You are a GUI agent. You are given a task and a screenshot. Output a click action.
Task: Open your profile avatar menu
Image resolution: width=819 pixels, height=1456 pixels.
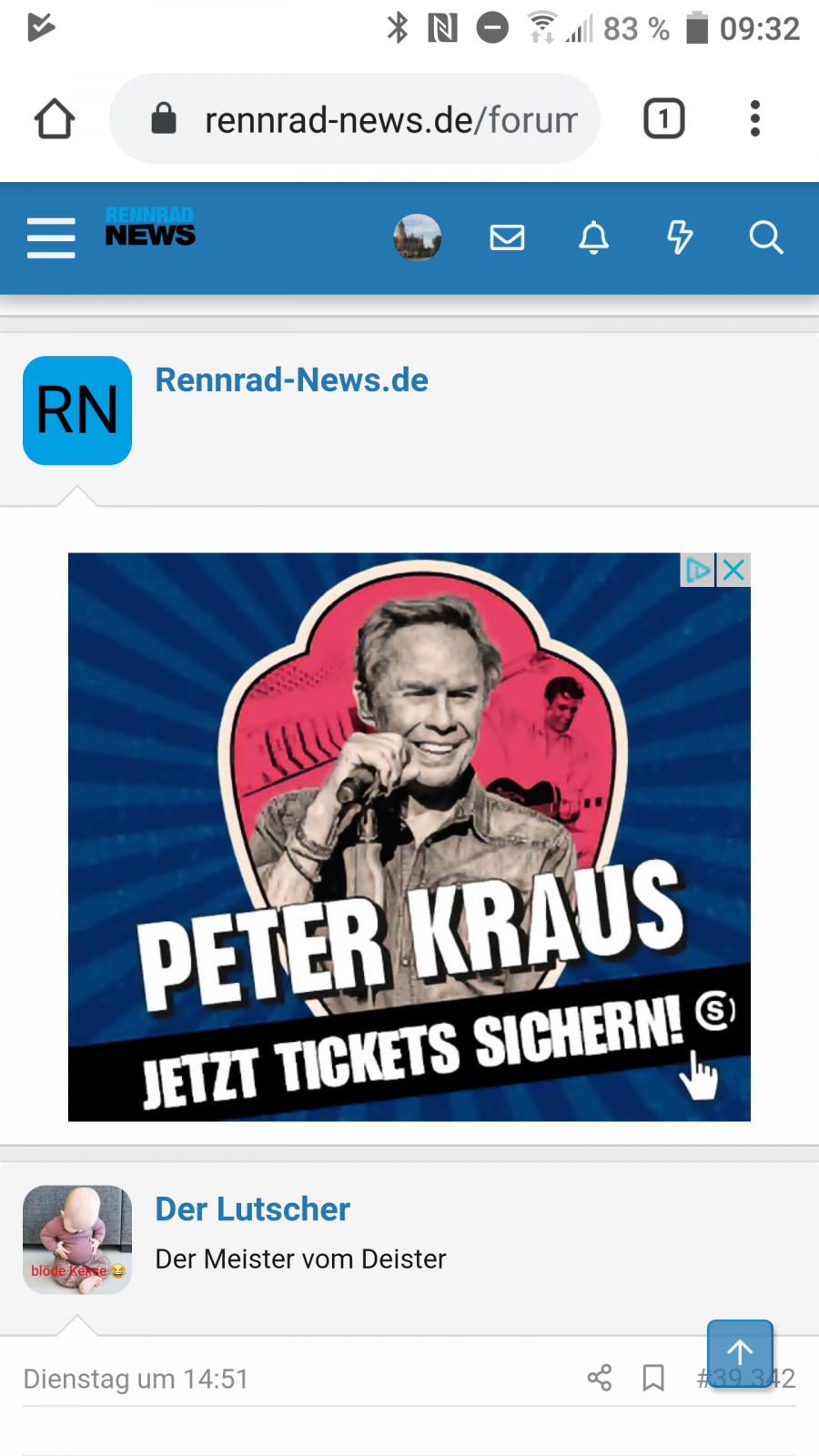(x=418, y=238)
